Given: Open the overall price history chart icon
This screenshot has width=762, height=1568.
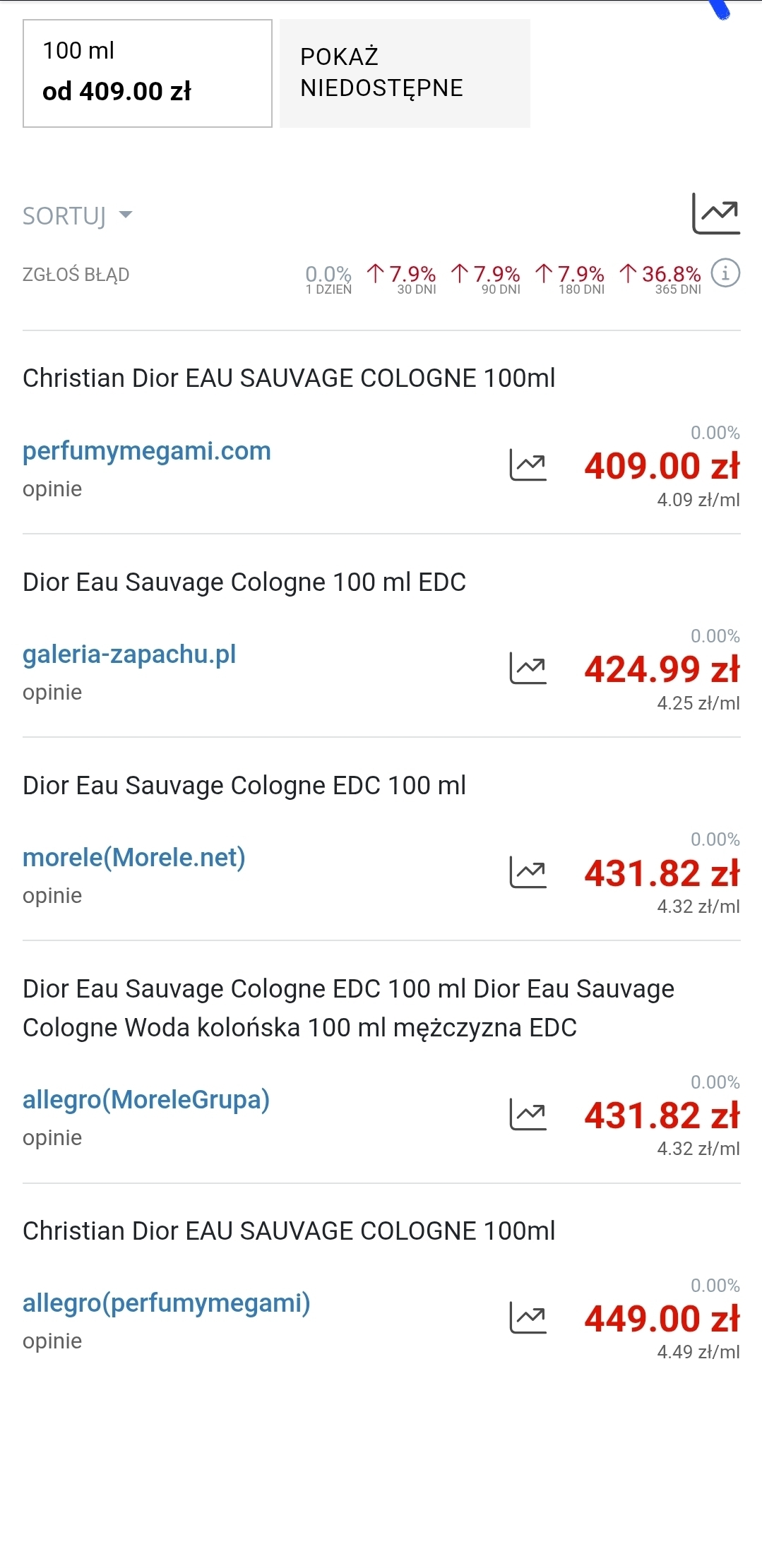Looking at the screenshot, I should click(x=715, y=213).
